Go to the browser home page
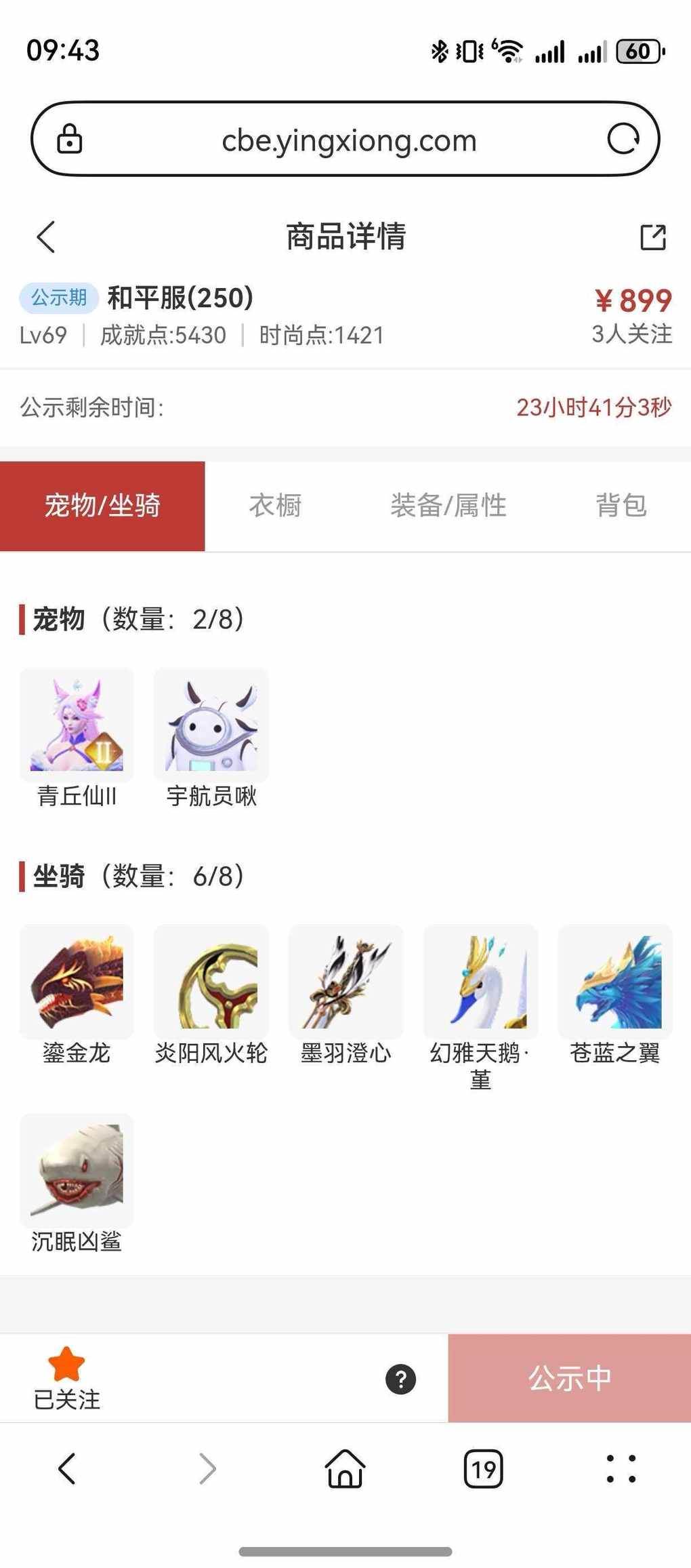 pos(345,1469)
